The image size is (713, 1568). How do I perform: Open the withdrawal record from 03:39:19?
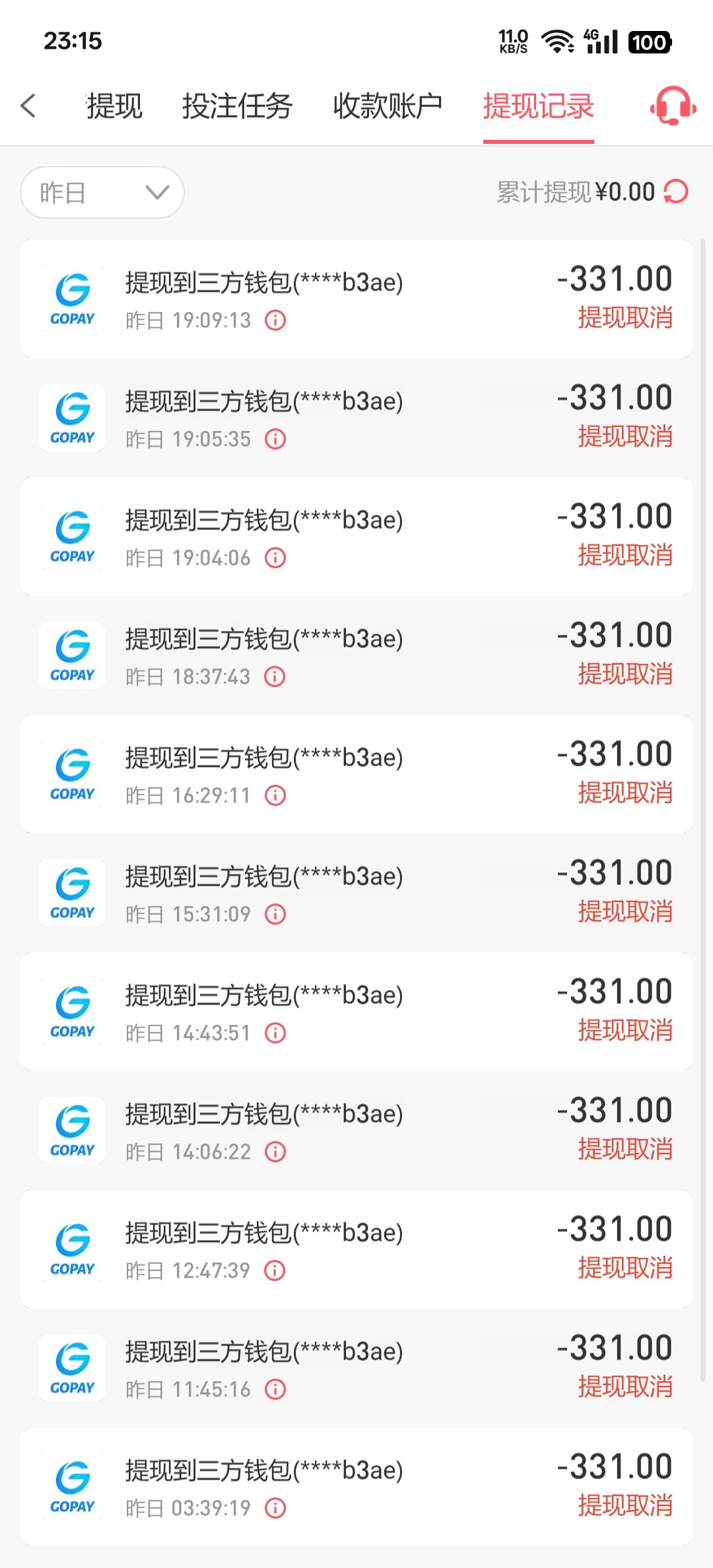[x=356, y=1487]
